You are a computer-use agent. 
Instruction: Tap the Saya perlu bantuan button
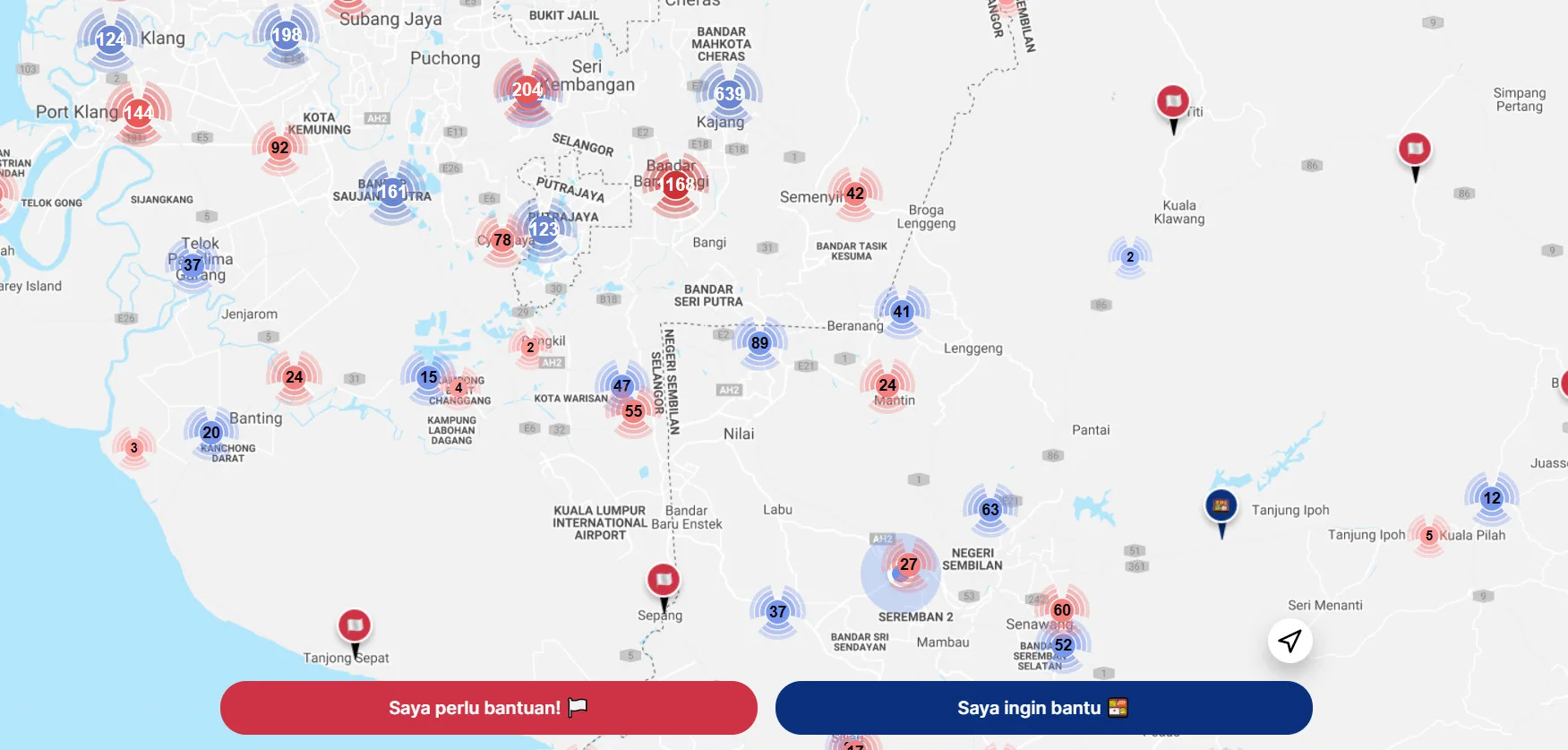pyautogui.click(x=488, y=708)
